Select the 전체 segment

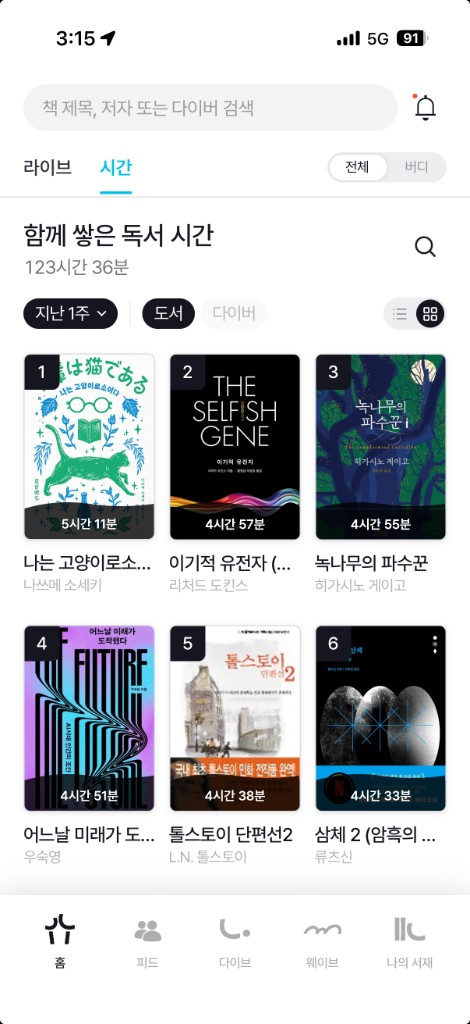(357, 167)
